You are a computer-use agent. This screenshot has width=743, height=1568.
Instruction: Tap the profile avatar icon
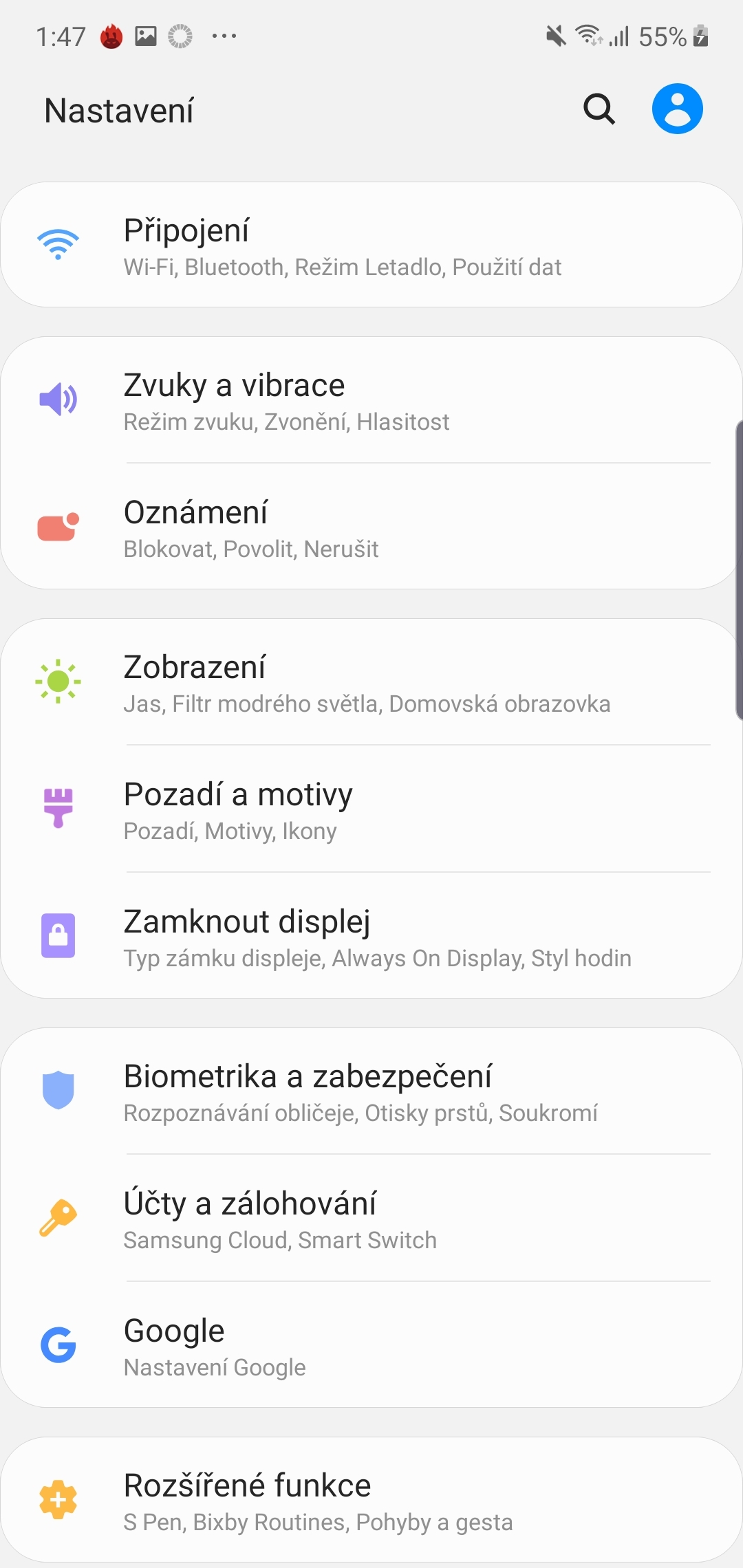coord(677,109)
